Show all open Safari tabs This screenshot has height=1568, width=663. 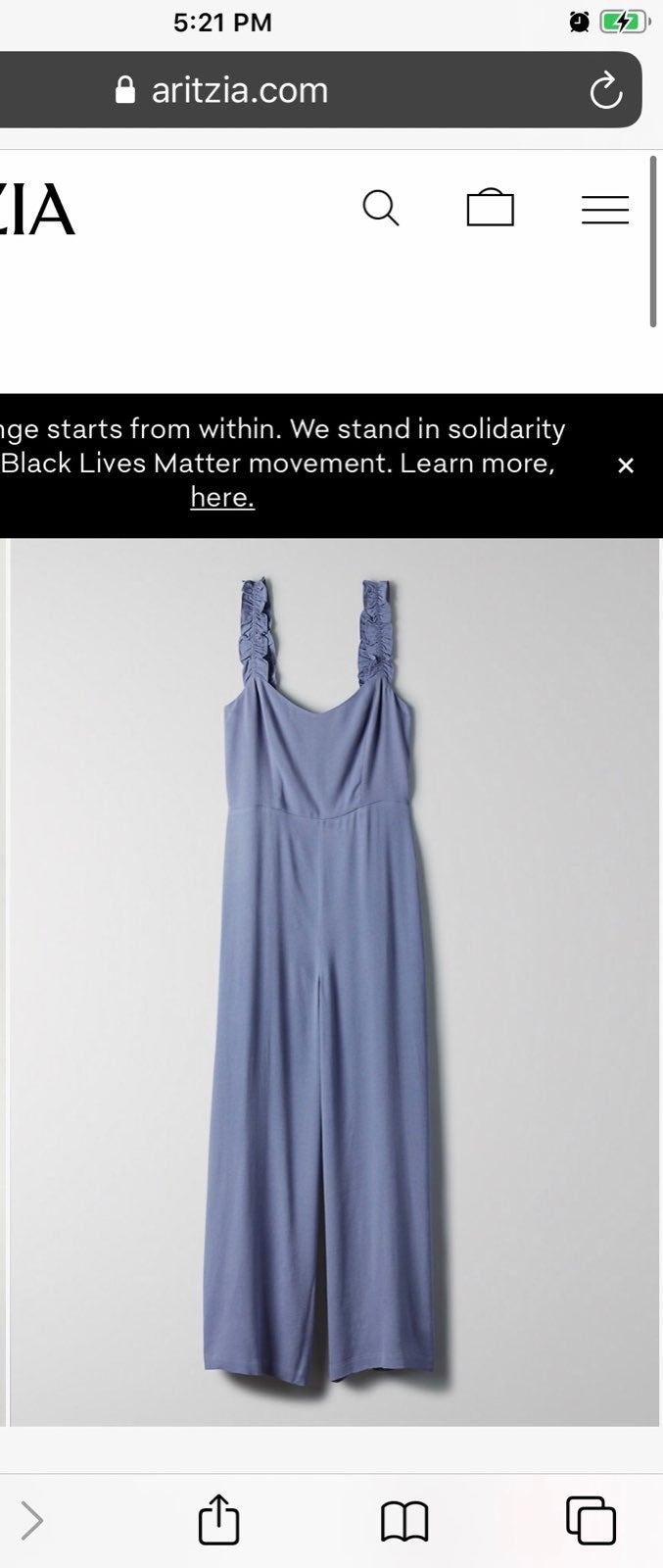pos(591,1520)
